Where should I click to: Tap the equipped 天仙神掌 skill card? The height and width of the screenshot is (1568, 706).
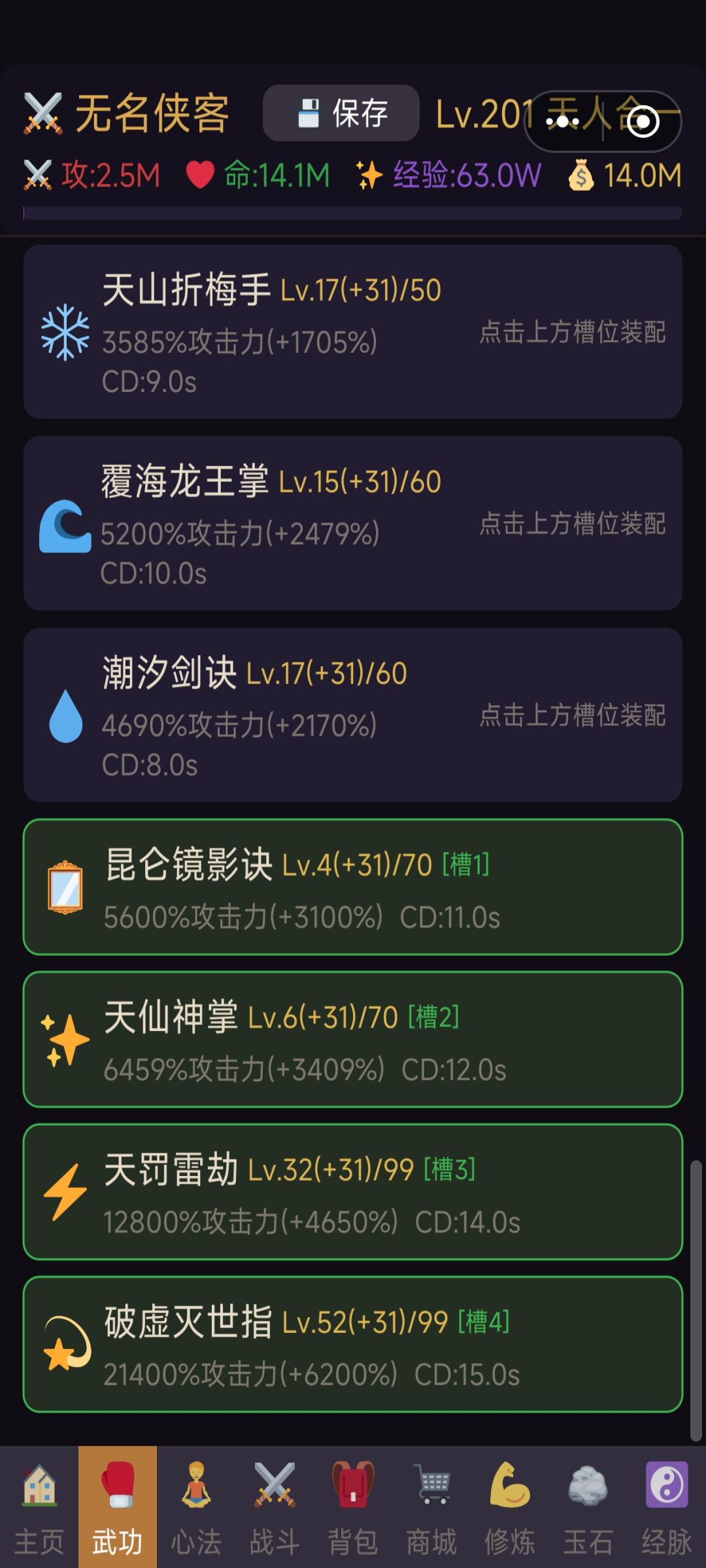click(x=353, y=1039)
